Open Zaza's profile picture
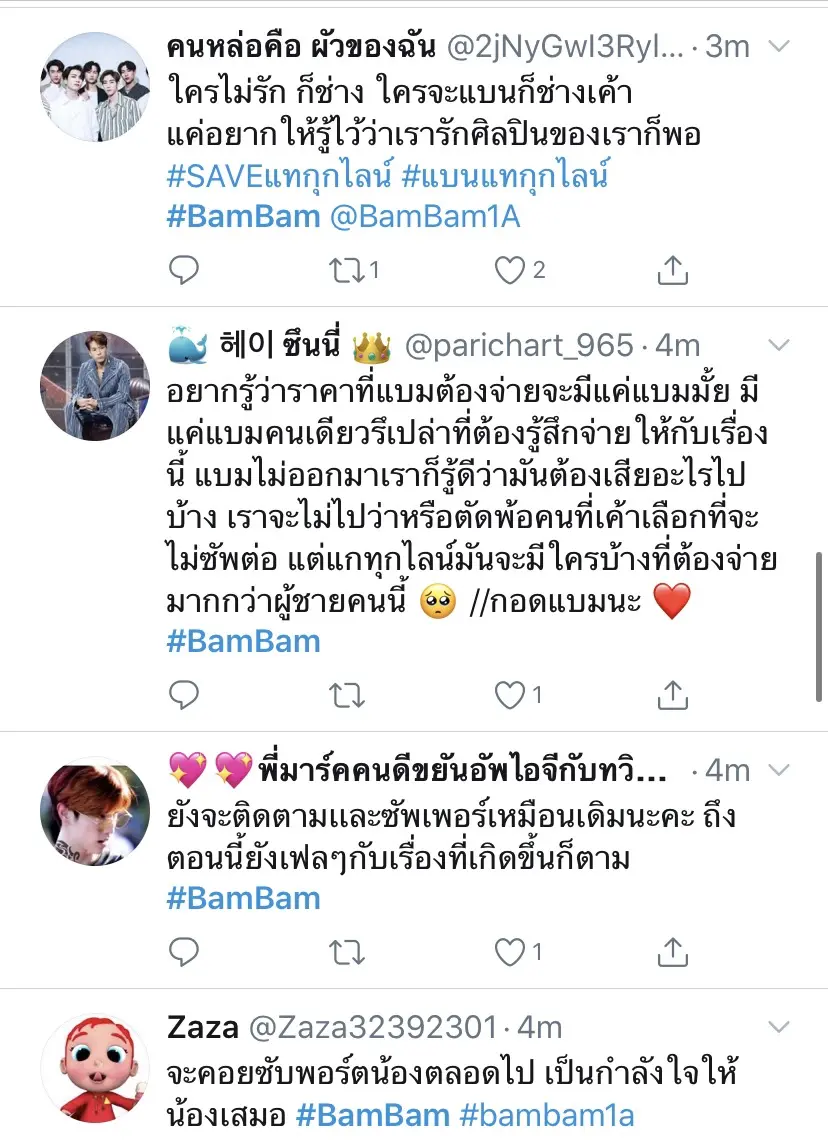 (x=94, y=1068)
